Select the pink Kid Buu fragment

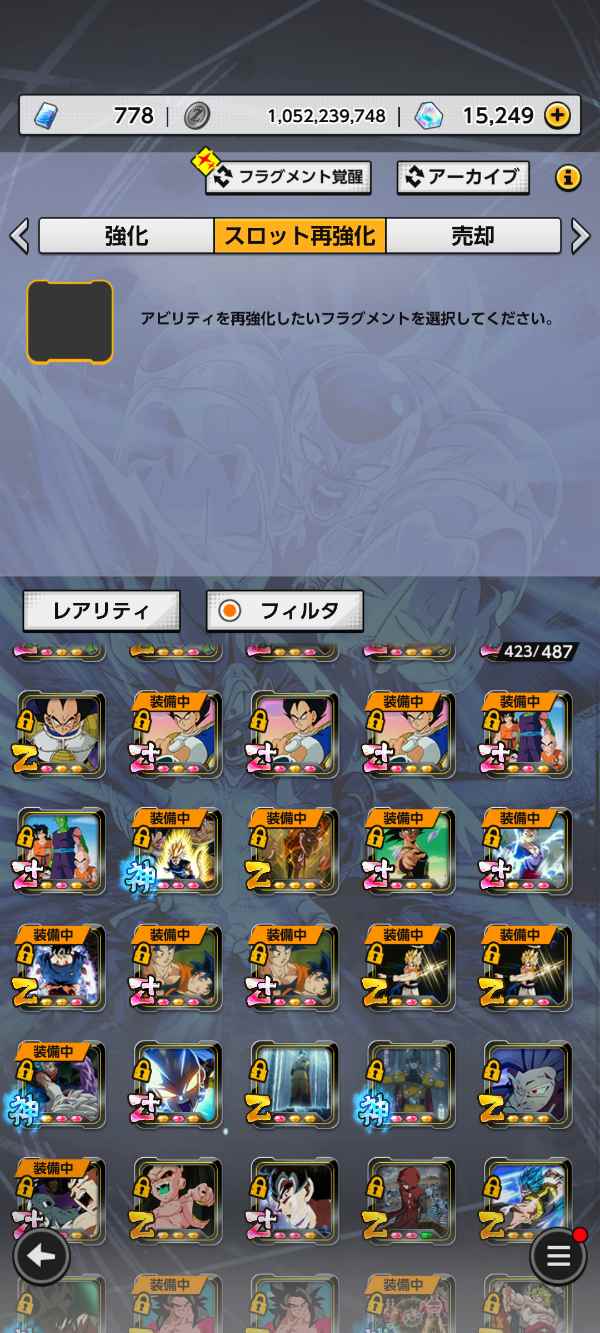pyautogui.click(x=176, y=1200)
